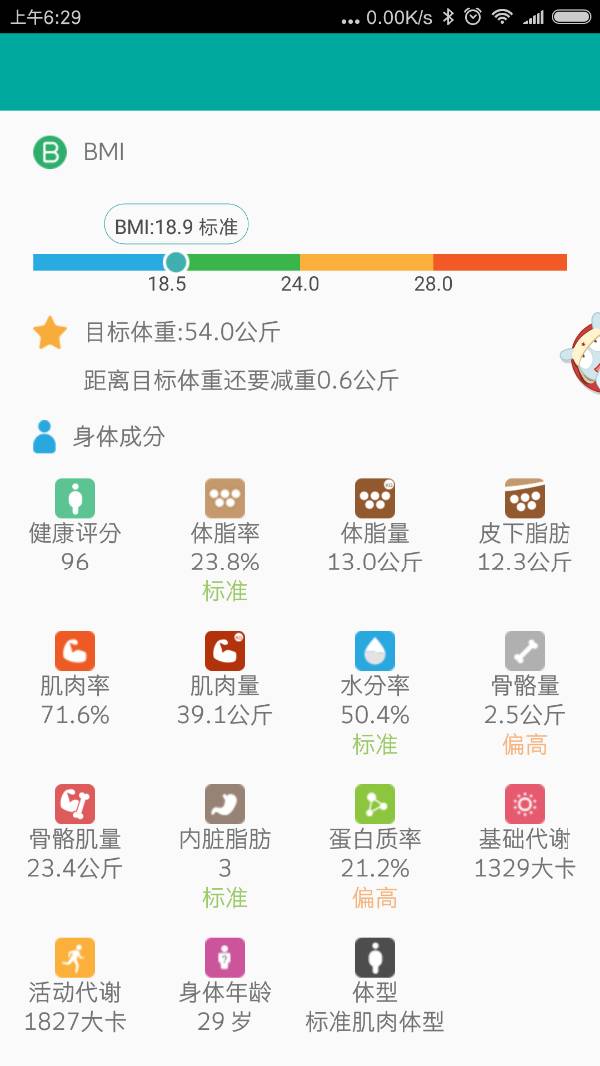The width and height of the screenshot is (600, 1066).
Task: View the 体型 标准肌肉体型 item
Action: point(374,985)
